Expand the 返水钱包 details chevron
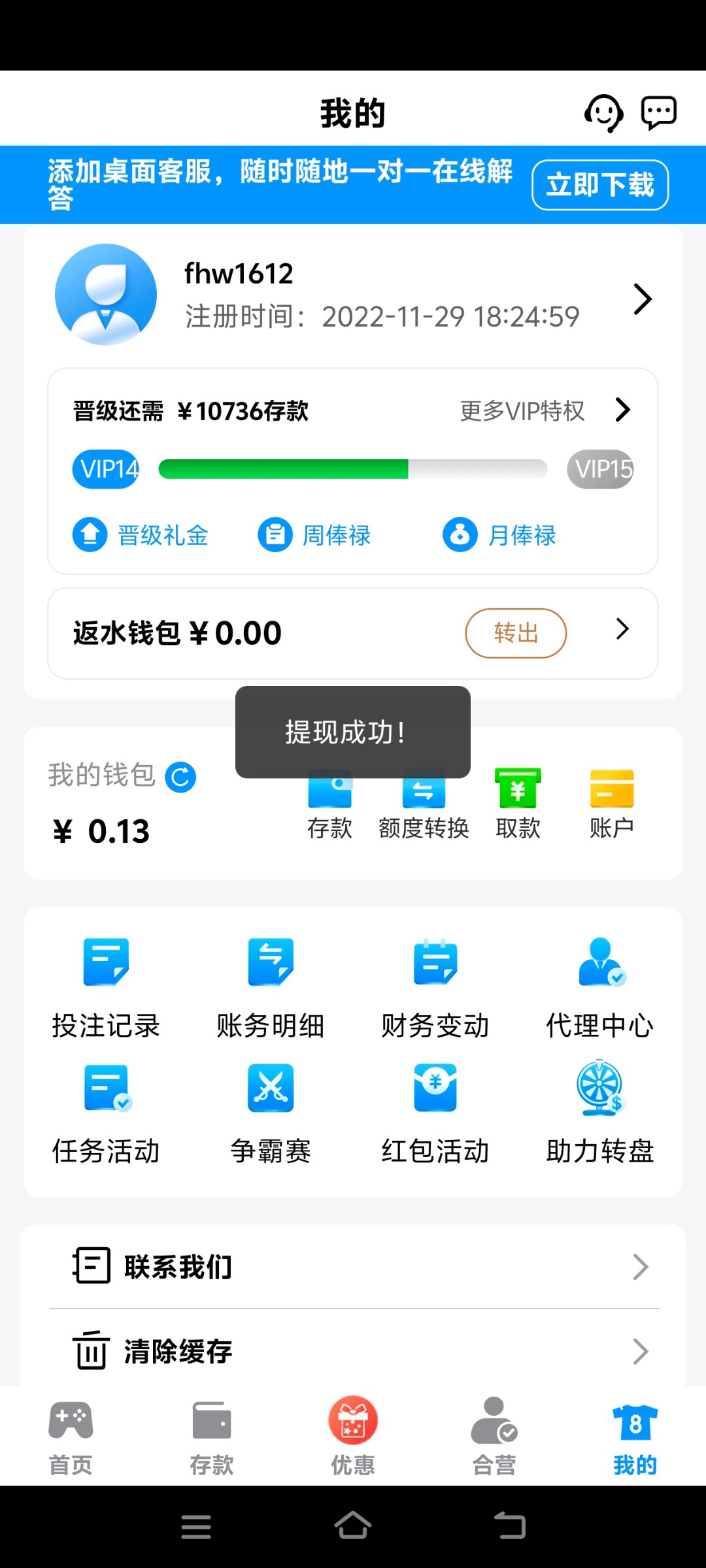706x1568 pixels. [622, 630]
